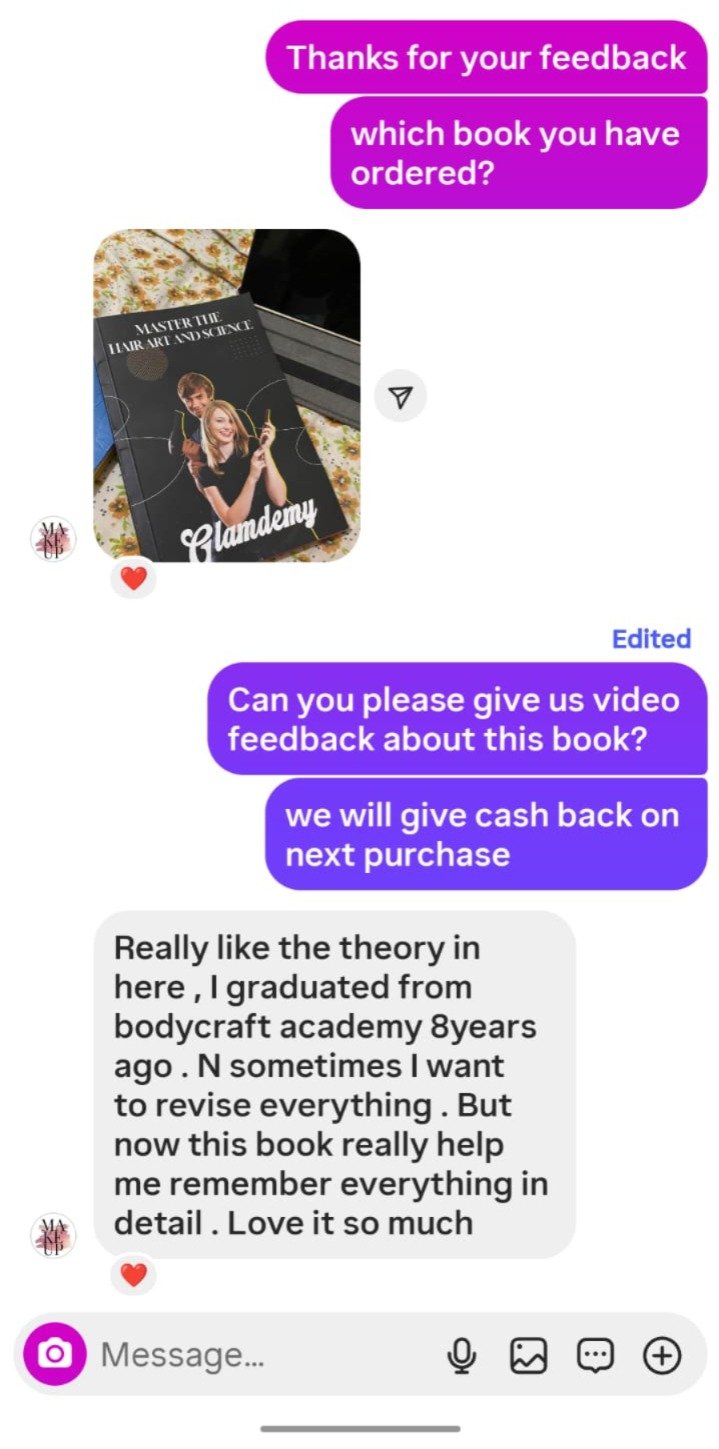View heart reaction under the theory review message
719x1449 pixels.
pos(133,1274)
